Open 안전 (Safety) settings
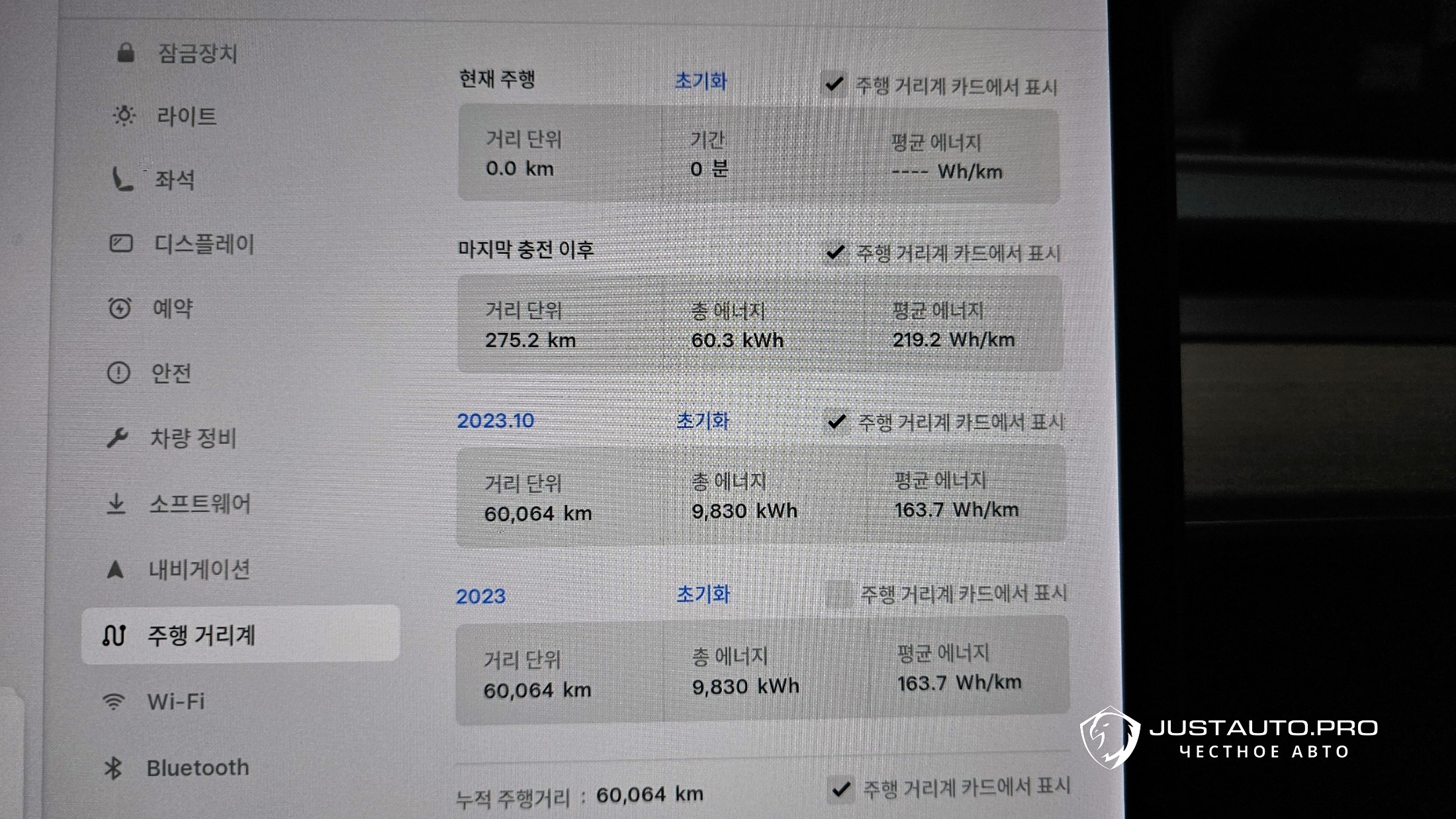Viewport: 1456px width, 819px height. coord(171,373)
